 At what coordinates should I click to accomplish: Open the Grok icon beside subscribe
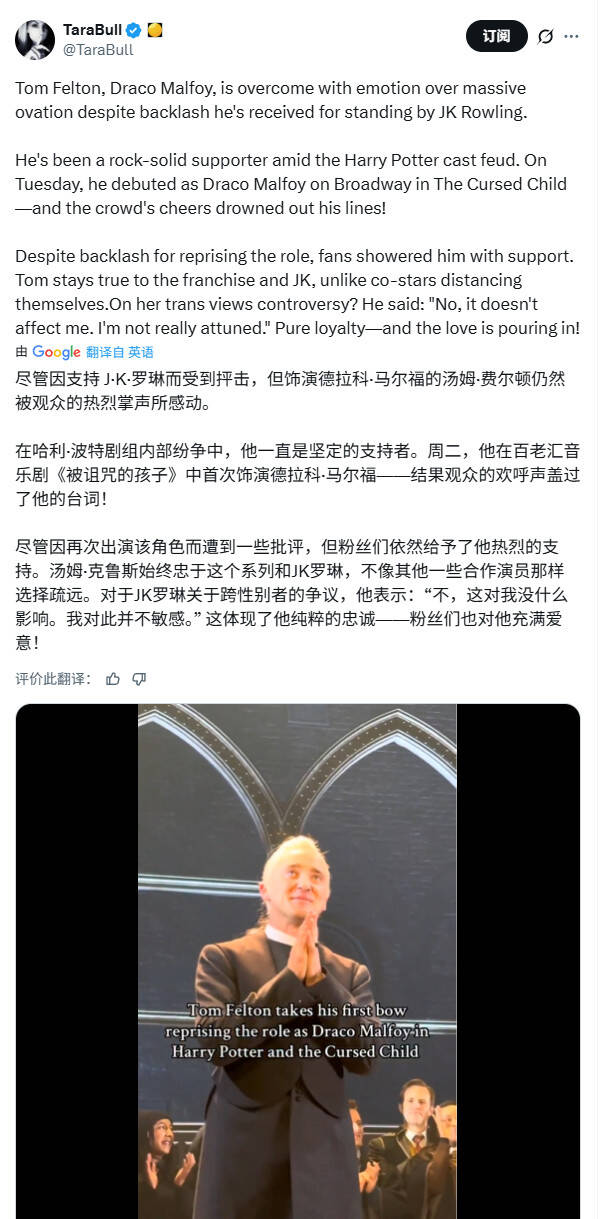(545, 37)
